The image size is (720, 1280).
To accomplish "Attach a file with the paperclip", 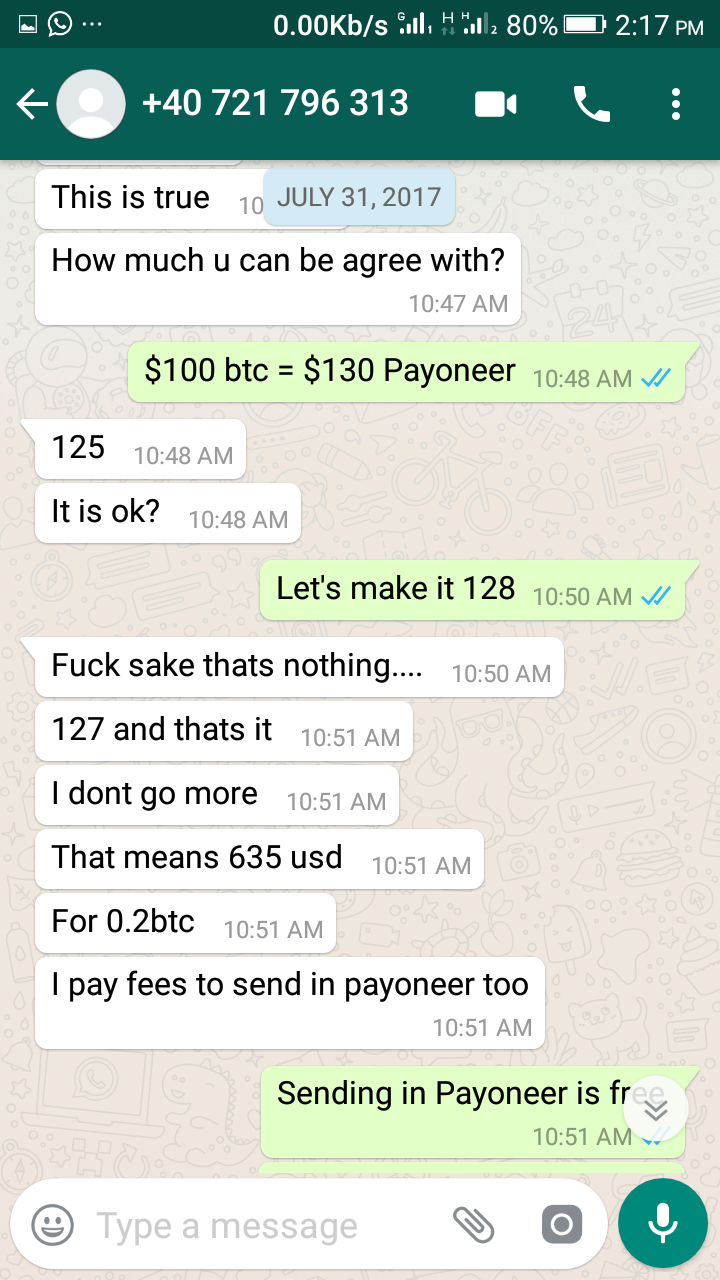I will tap(474, 1224).
